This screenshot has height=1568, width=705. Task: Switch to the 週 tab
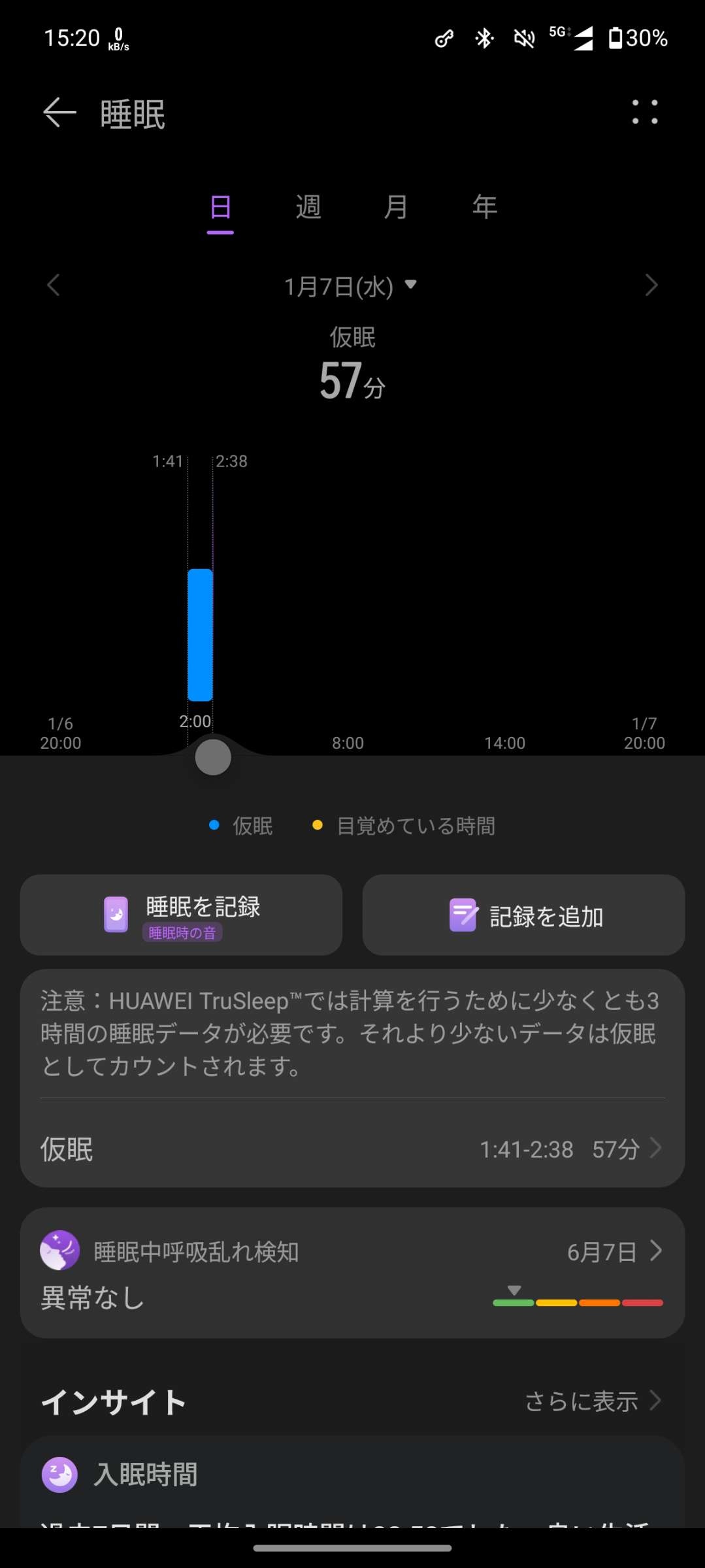tap(308, 208)
